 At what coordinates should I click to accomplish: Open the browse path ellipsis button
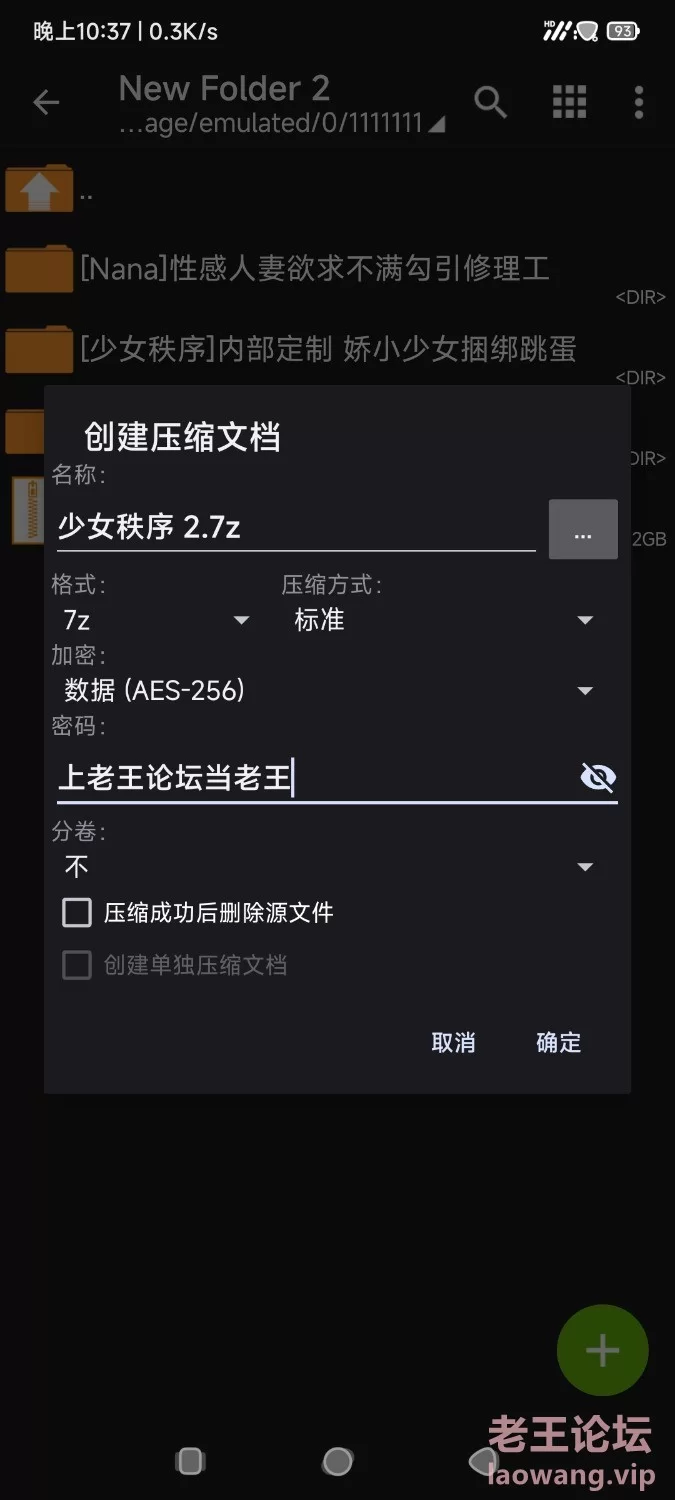[x=583, y=529]
